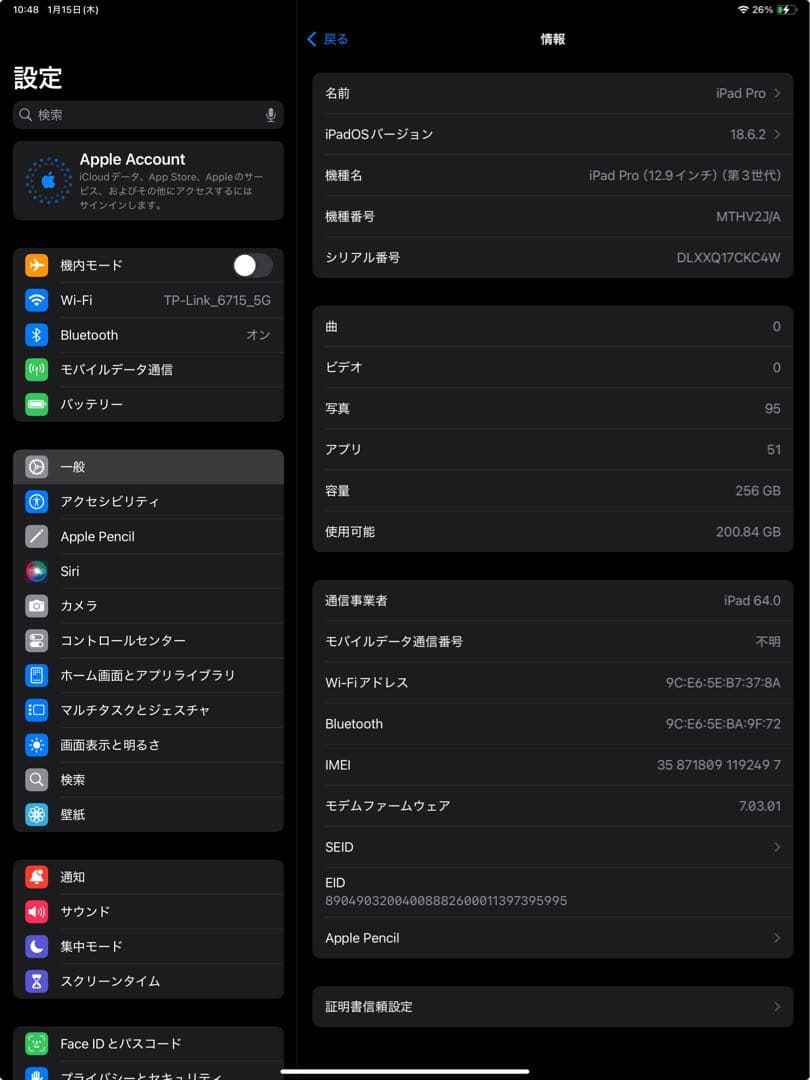The image size is (810, 1080).
Task: Tap the battery indicator in the status bar
Action: (786, 9)
